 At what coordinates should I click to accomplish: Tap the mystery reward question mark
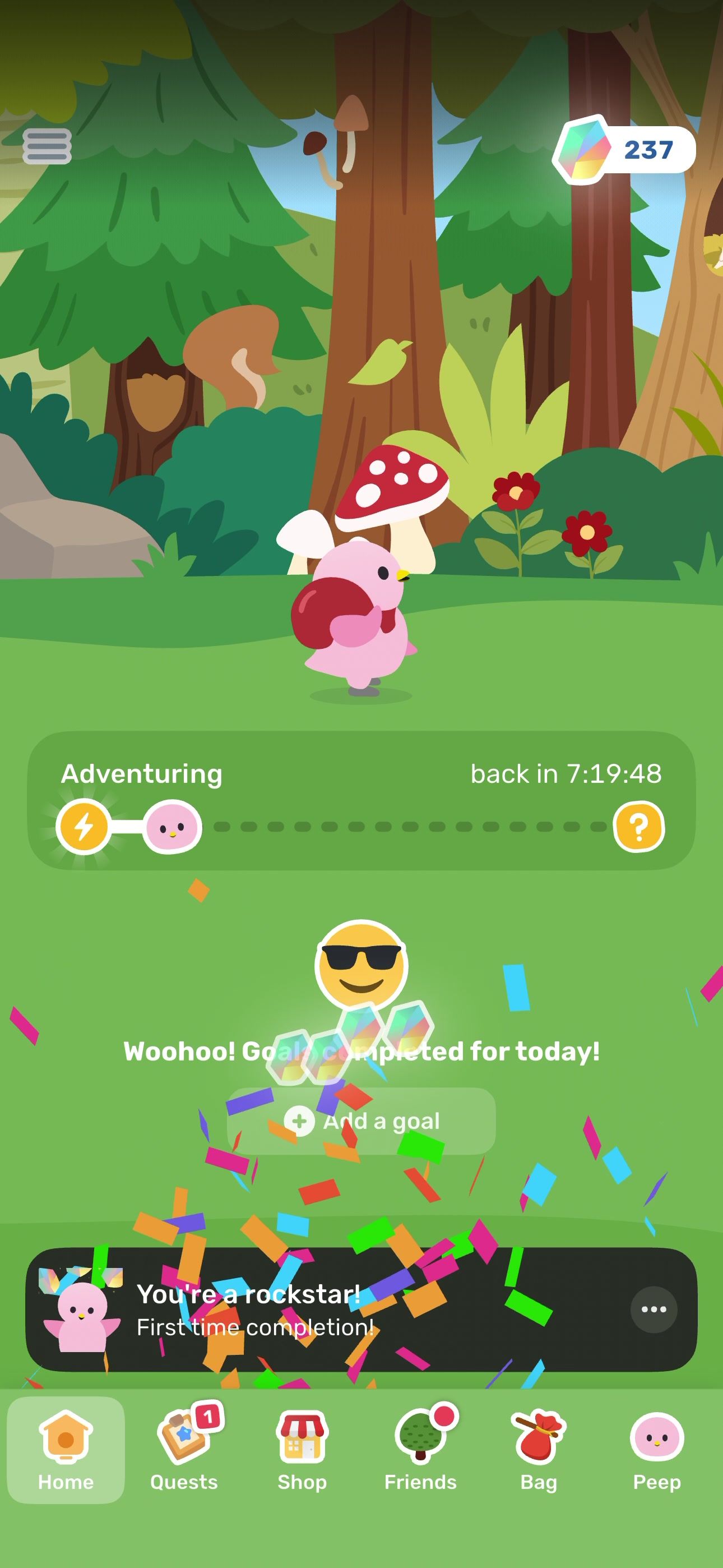[x=638, y=827]
